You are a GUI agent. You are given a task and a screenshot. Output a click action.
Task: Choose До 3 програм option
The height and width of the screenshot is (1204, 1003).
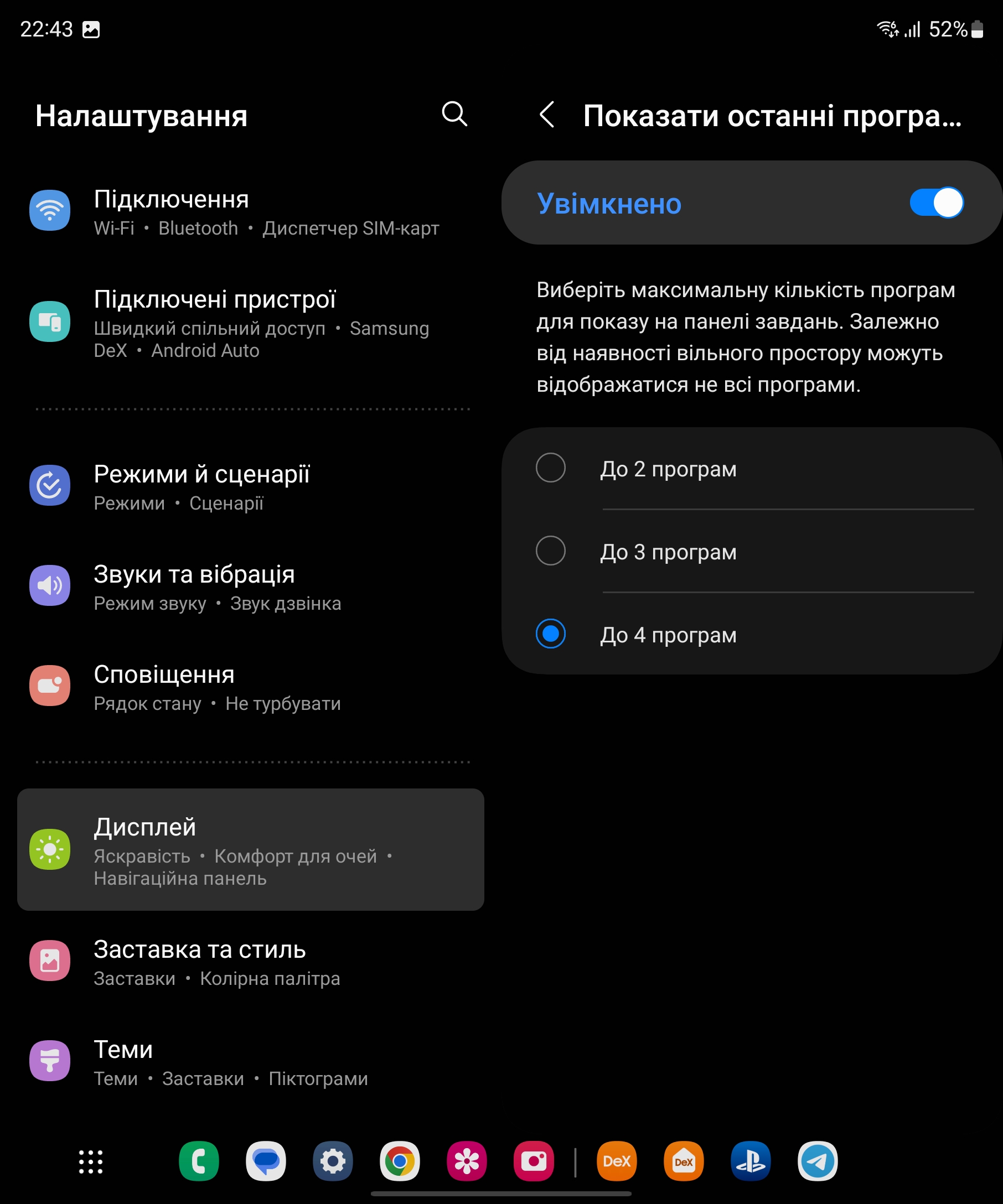pos(551,551)
